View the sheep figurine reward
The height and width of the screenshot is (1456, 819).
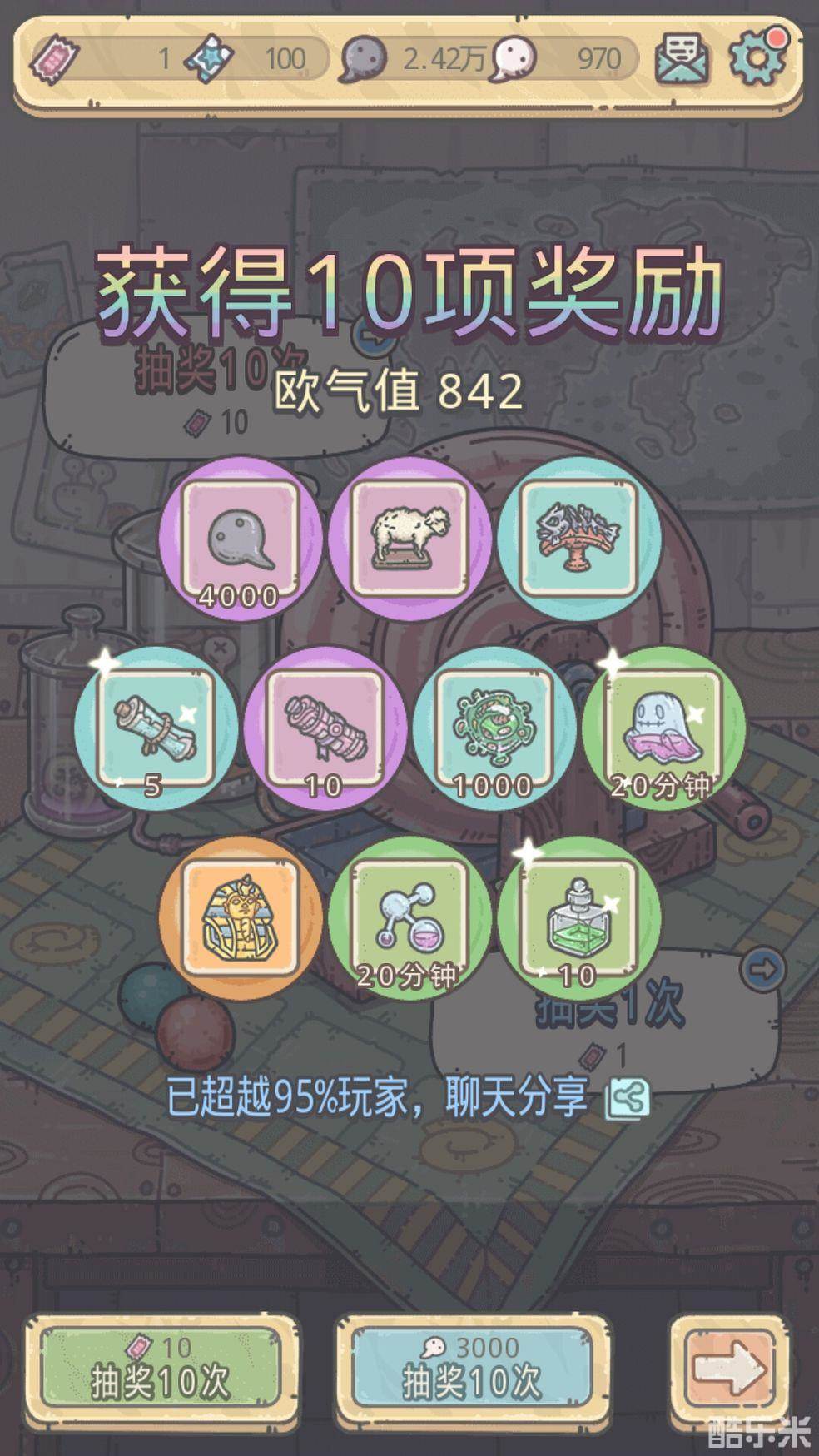[409, 539]
